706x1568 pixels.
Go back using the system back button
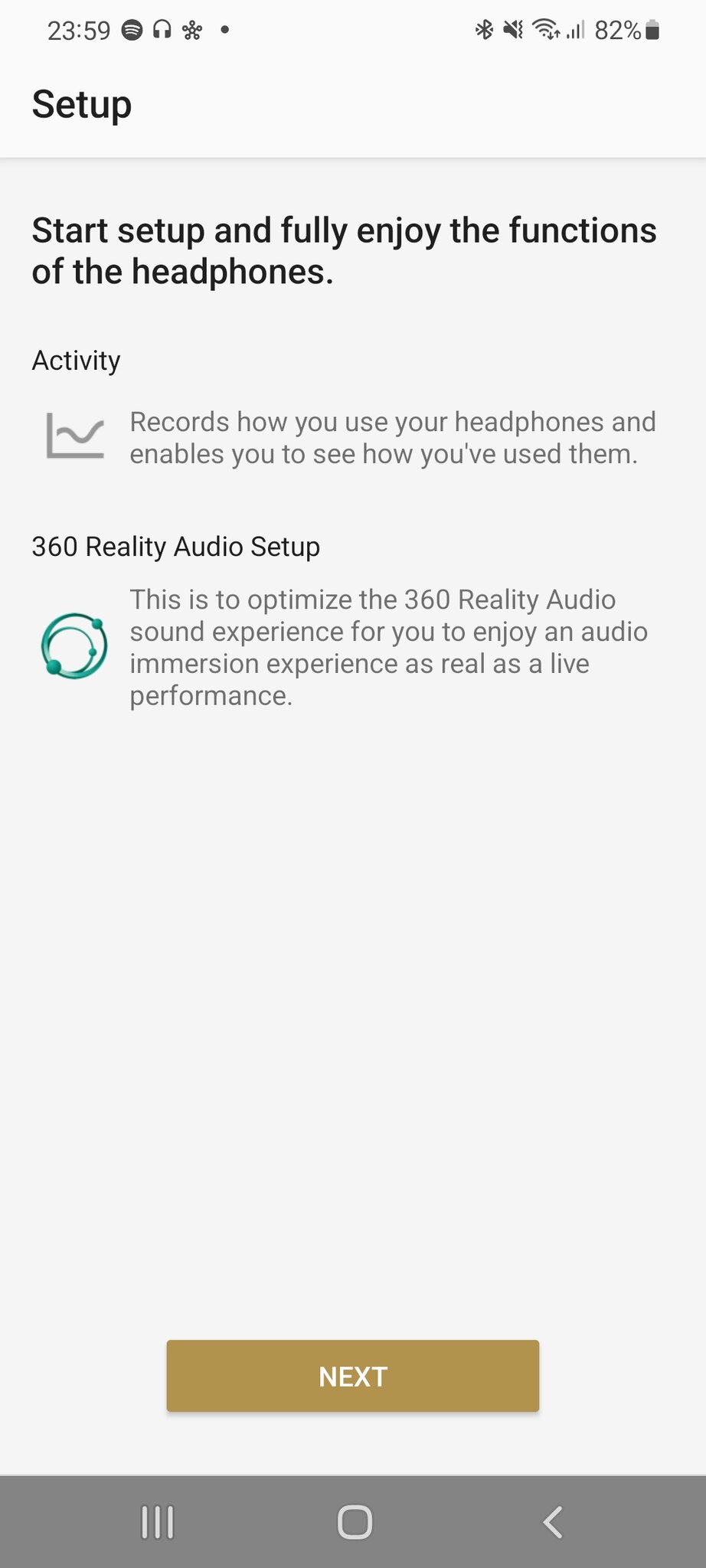[x=552, y=1522]
